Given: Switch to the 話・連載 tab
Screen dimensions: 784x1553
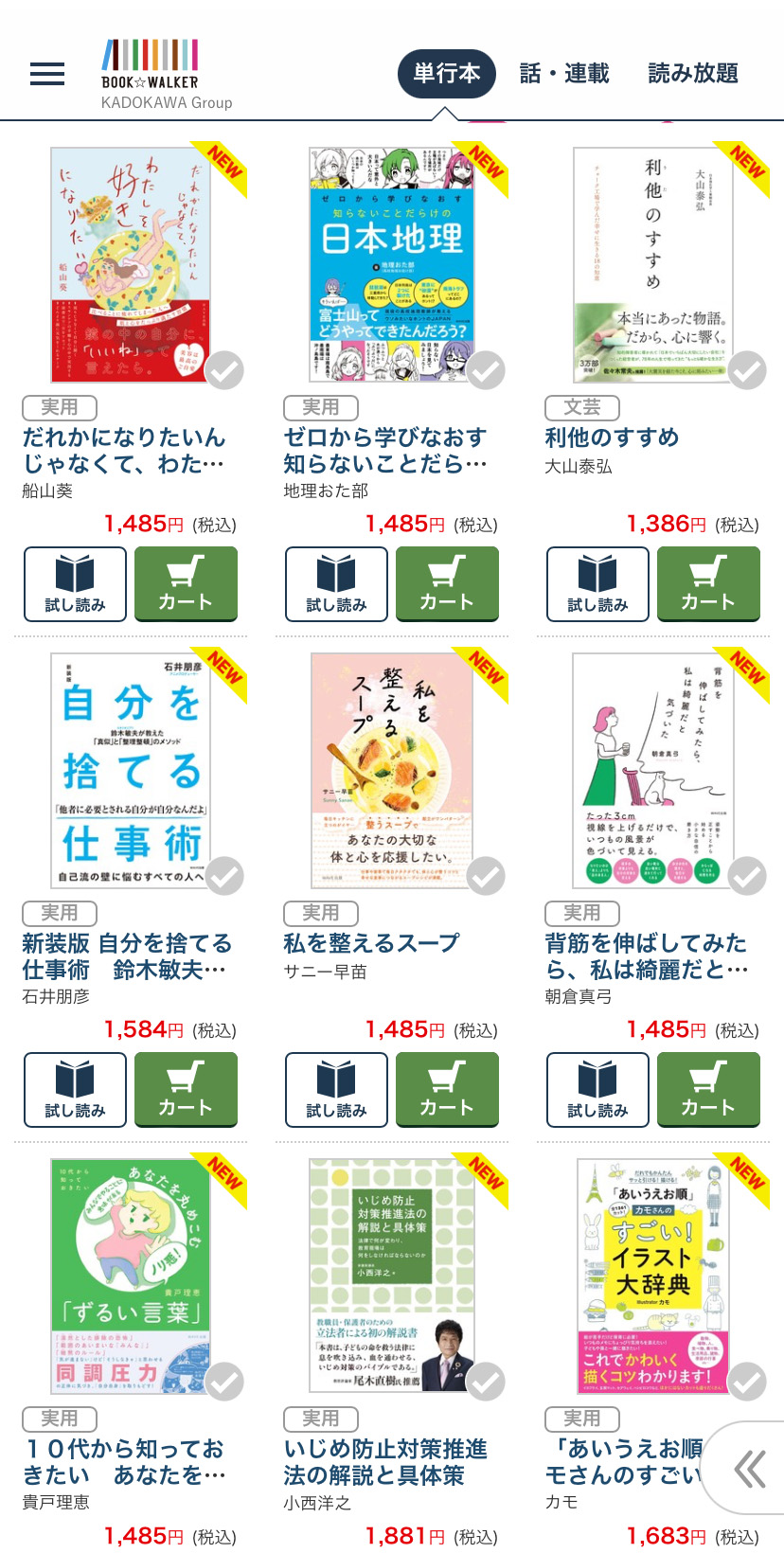Looking at the screenshot, I should click(564, 74).
